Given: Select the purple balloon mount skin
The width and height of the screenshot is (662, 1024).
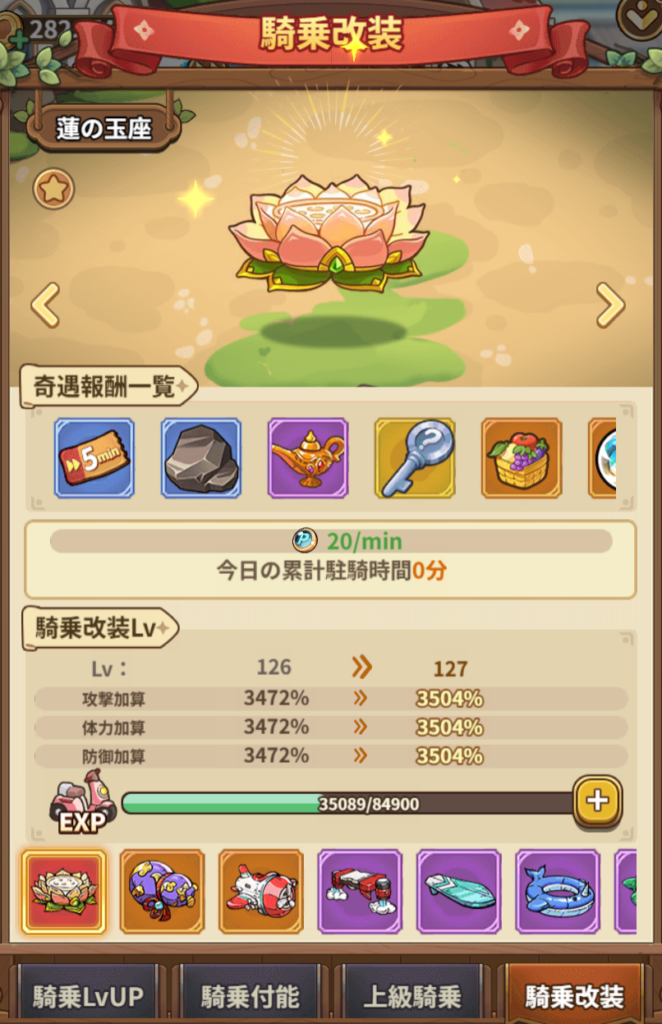Looking at the screenshot, I should click(162, 892).
